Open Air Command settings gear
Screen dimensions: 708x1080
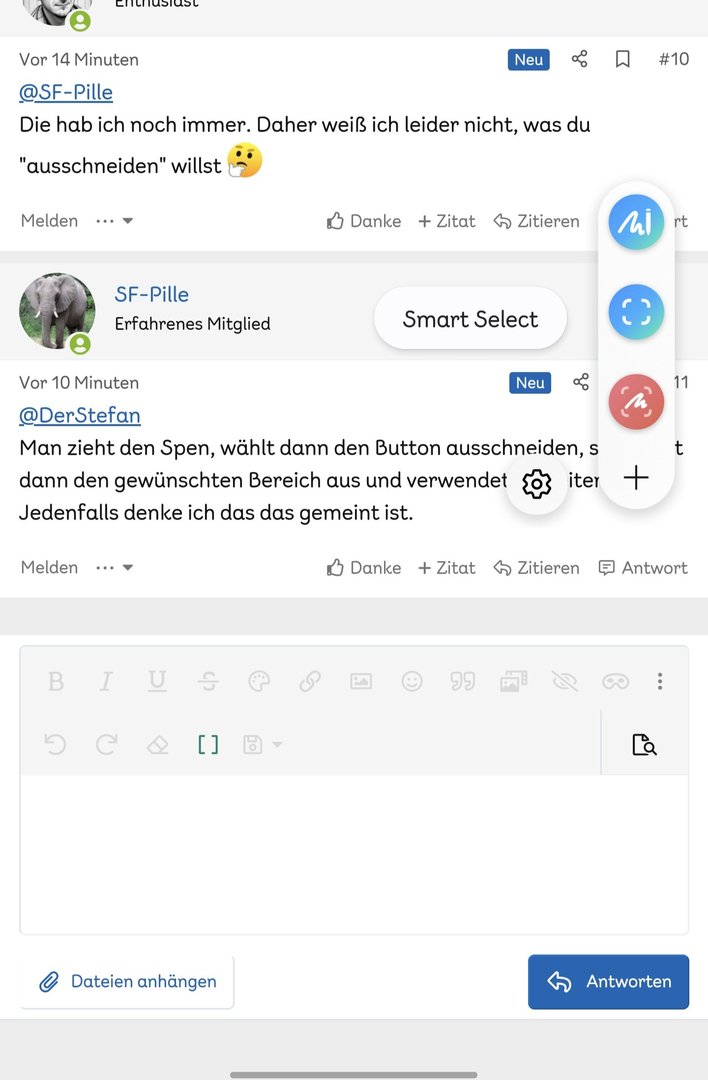click(x=537, y=485)
